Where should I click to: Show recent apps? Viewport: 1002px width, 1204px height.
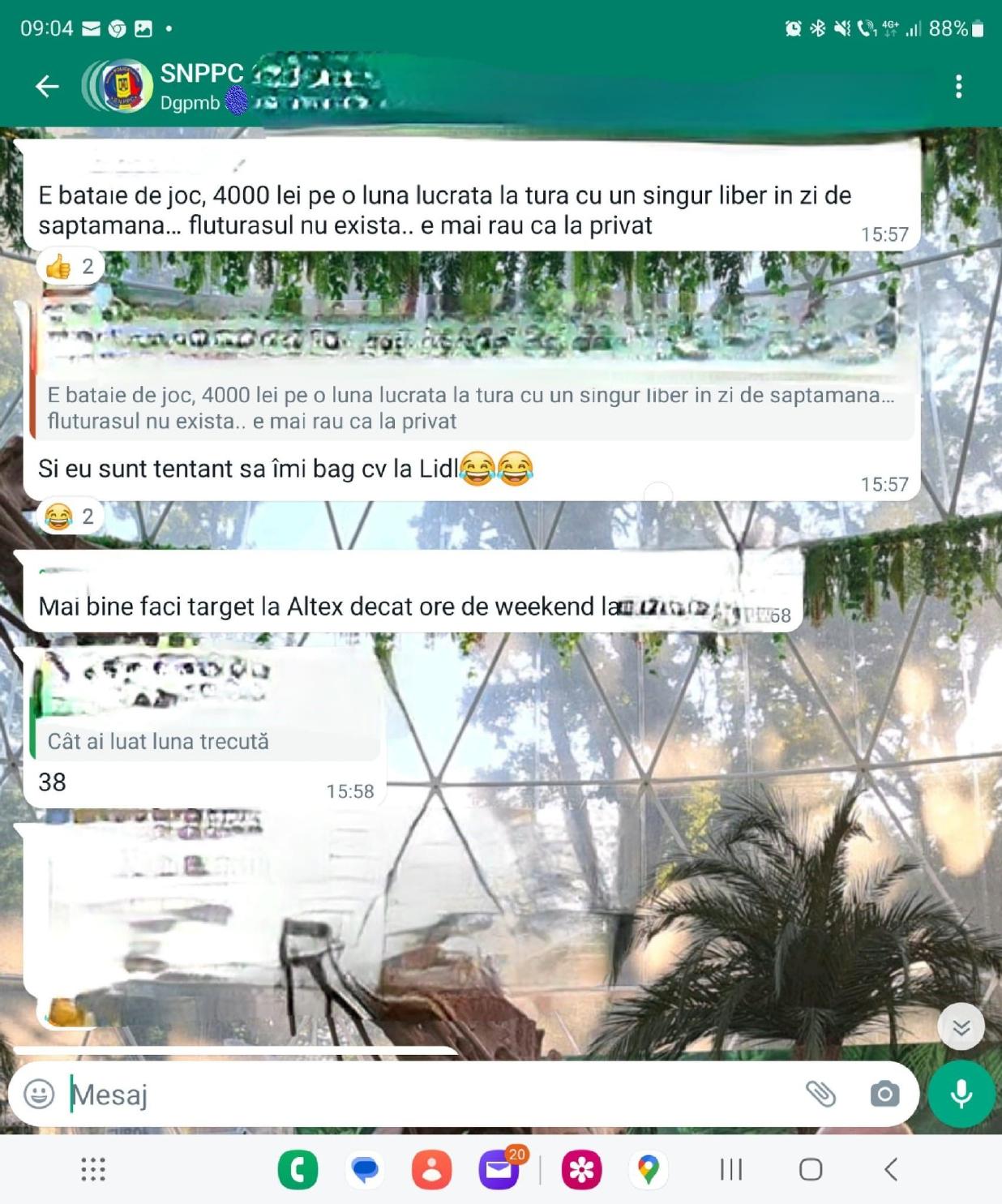click(730, 1169)
